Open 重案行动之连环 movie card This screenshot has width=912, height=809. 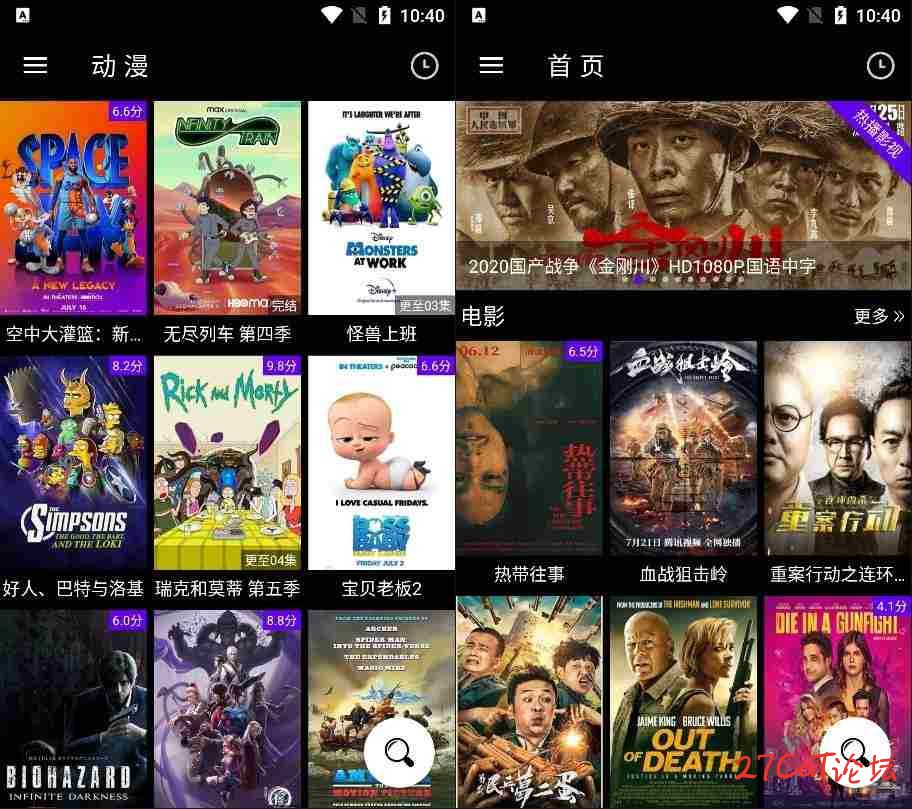tap(837, 450)
